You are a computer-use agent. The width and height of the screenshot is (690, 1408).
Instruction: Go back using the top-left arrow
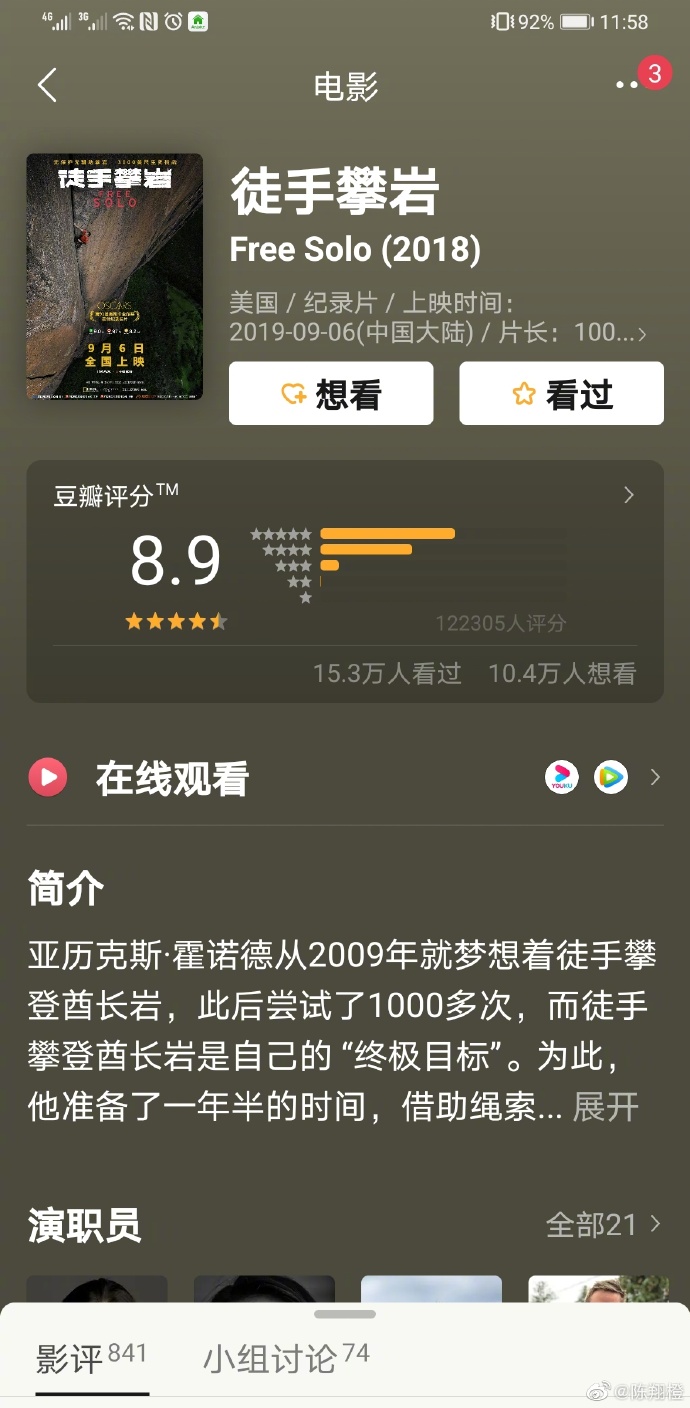point(47,85)
